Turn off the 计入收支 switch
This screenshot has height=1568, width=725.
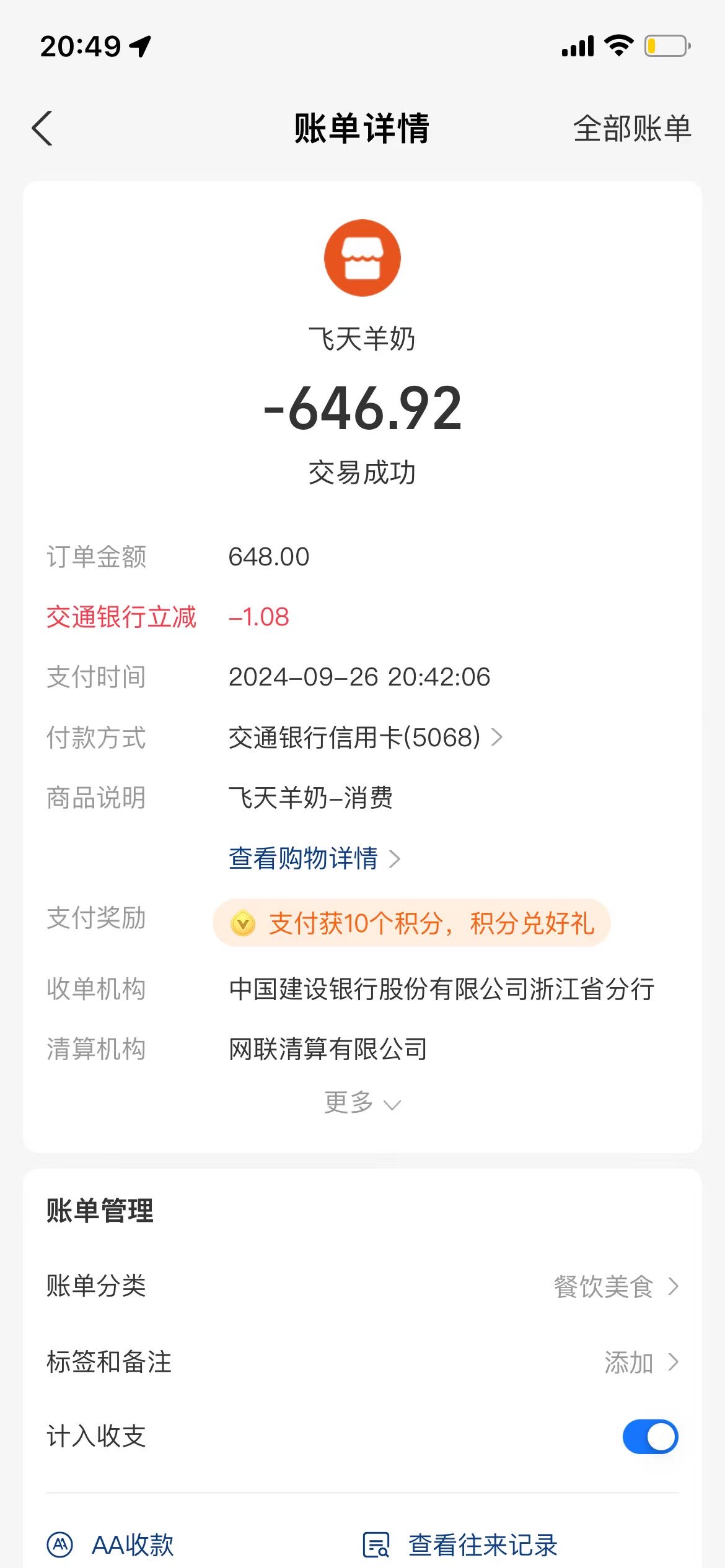point(650,1437)
